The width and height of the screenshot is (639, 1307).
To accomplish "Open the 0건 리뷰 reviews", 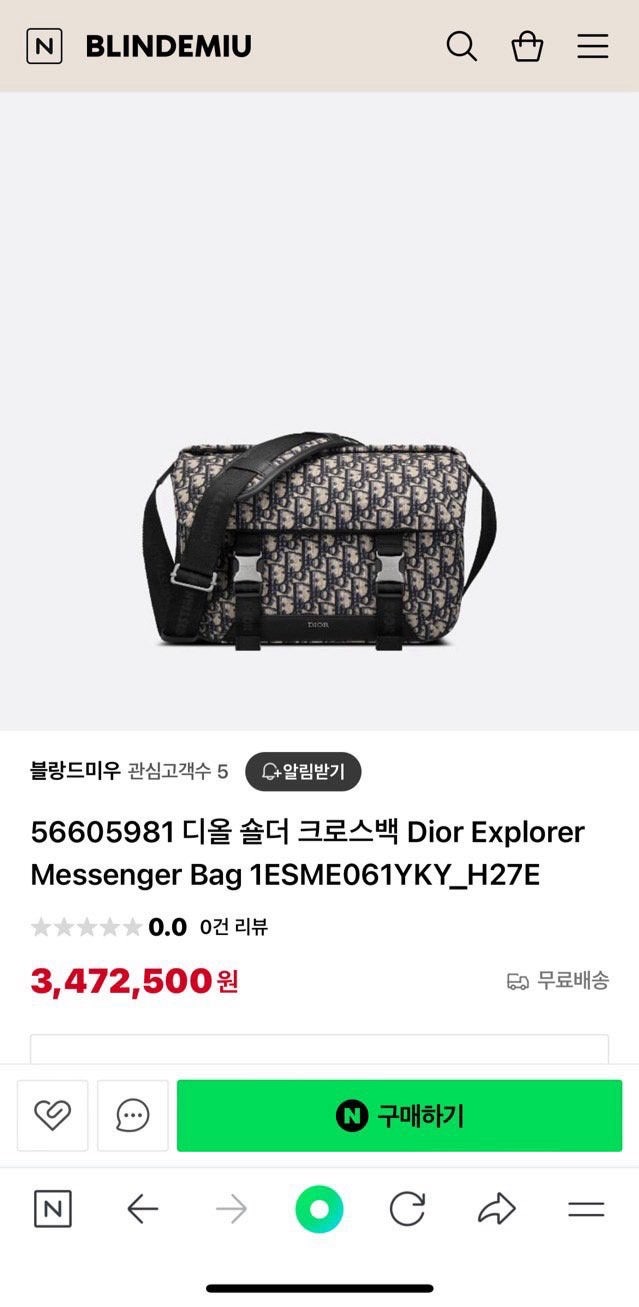I will [234, 927].
